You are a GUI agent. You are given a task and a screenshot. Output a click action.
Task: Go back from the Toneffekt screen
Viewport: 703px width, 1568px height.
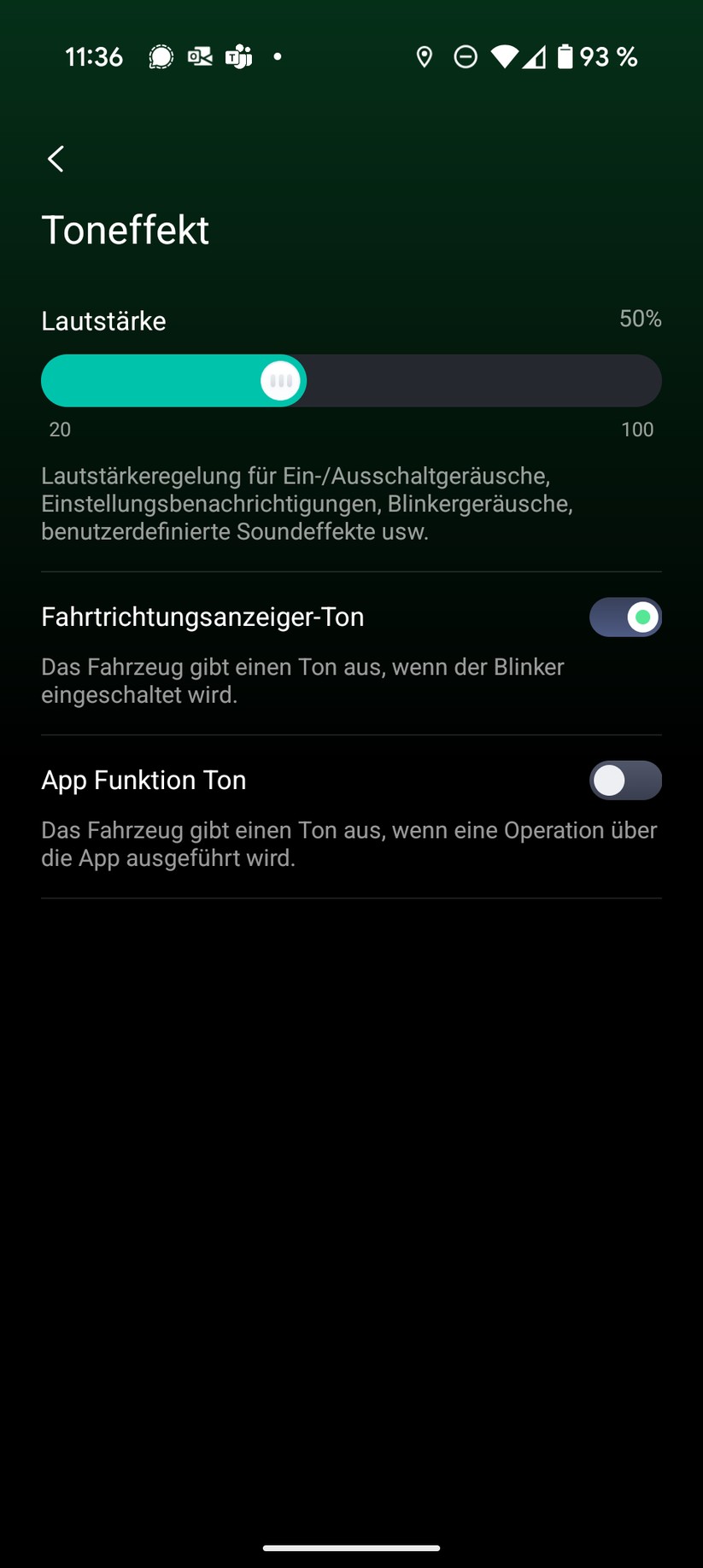pyautogui.click(x=56, y=159)
